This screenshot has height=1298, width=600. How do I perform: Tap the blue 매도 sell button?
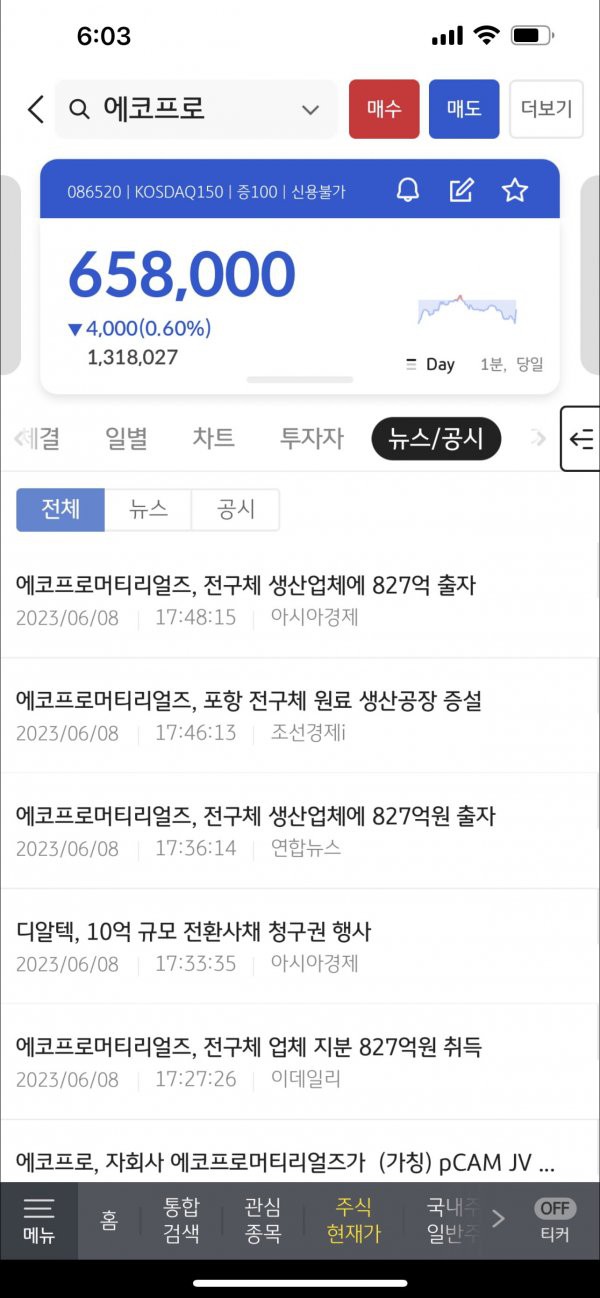coord(463,109)
